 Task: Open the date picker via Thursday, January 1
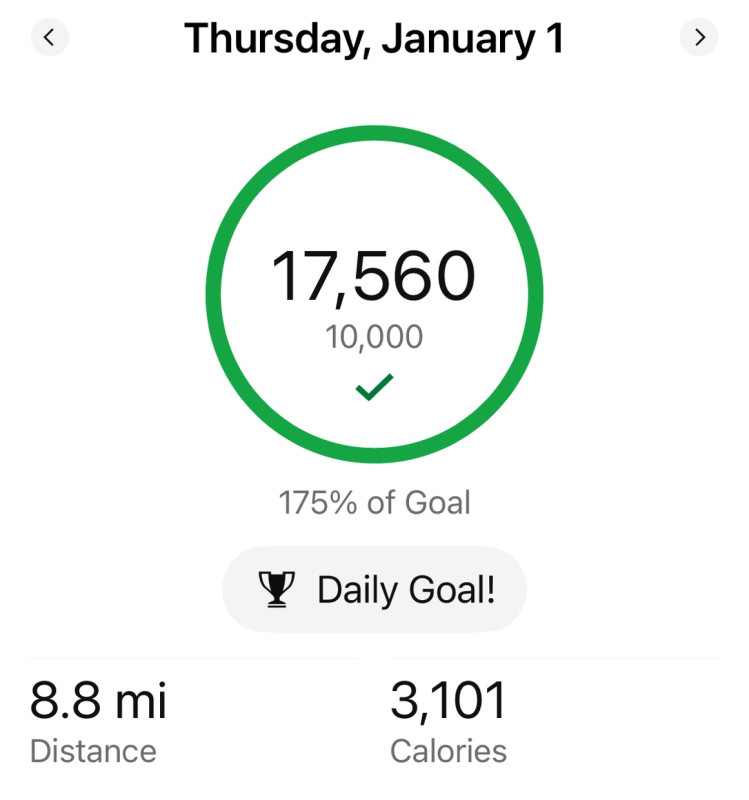tap(374, 36)
